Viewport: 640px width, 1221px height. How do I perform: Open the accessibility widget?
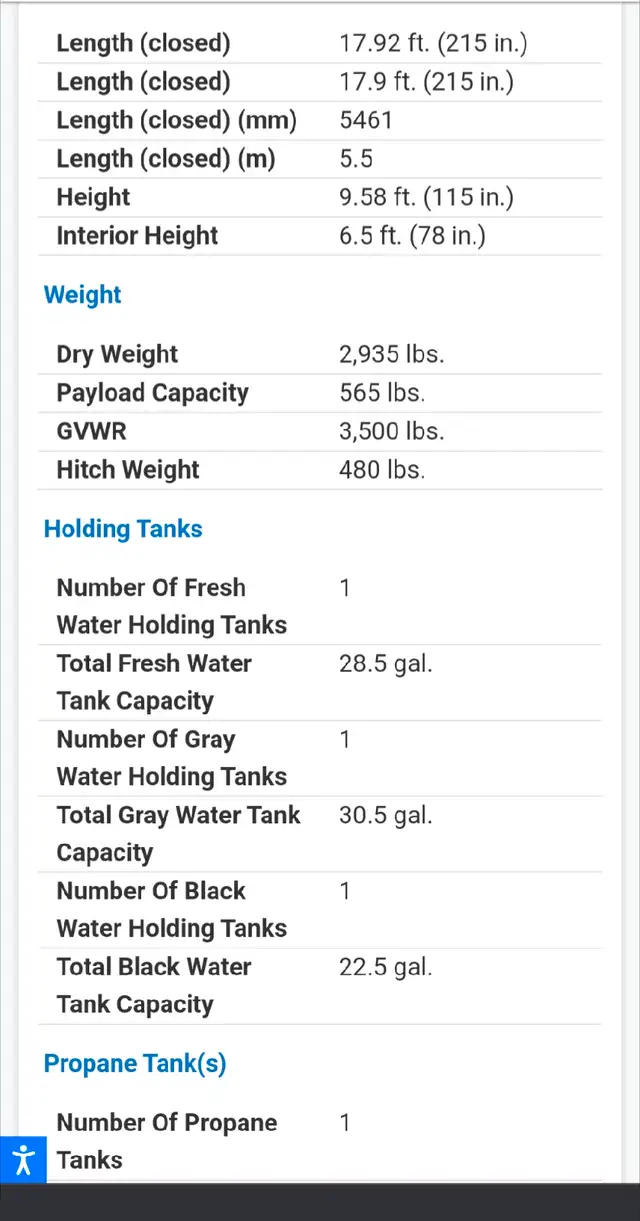pyautogui.click(x=23, y=1159)
